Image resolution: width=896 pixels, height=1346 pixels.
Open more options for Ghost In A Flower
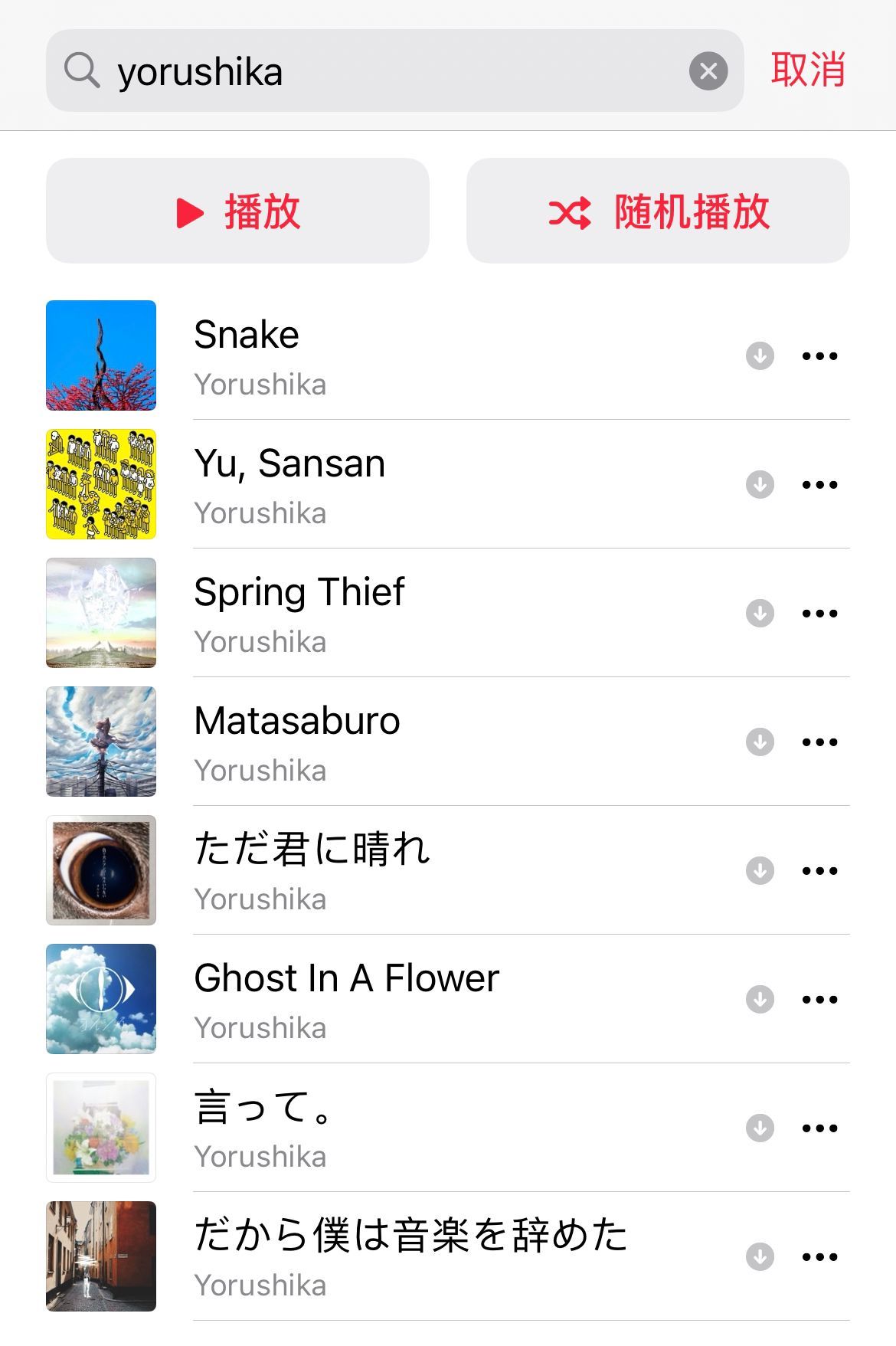[819, 999]
